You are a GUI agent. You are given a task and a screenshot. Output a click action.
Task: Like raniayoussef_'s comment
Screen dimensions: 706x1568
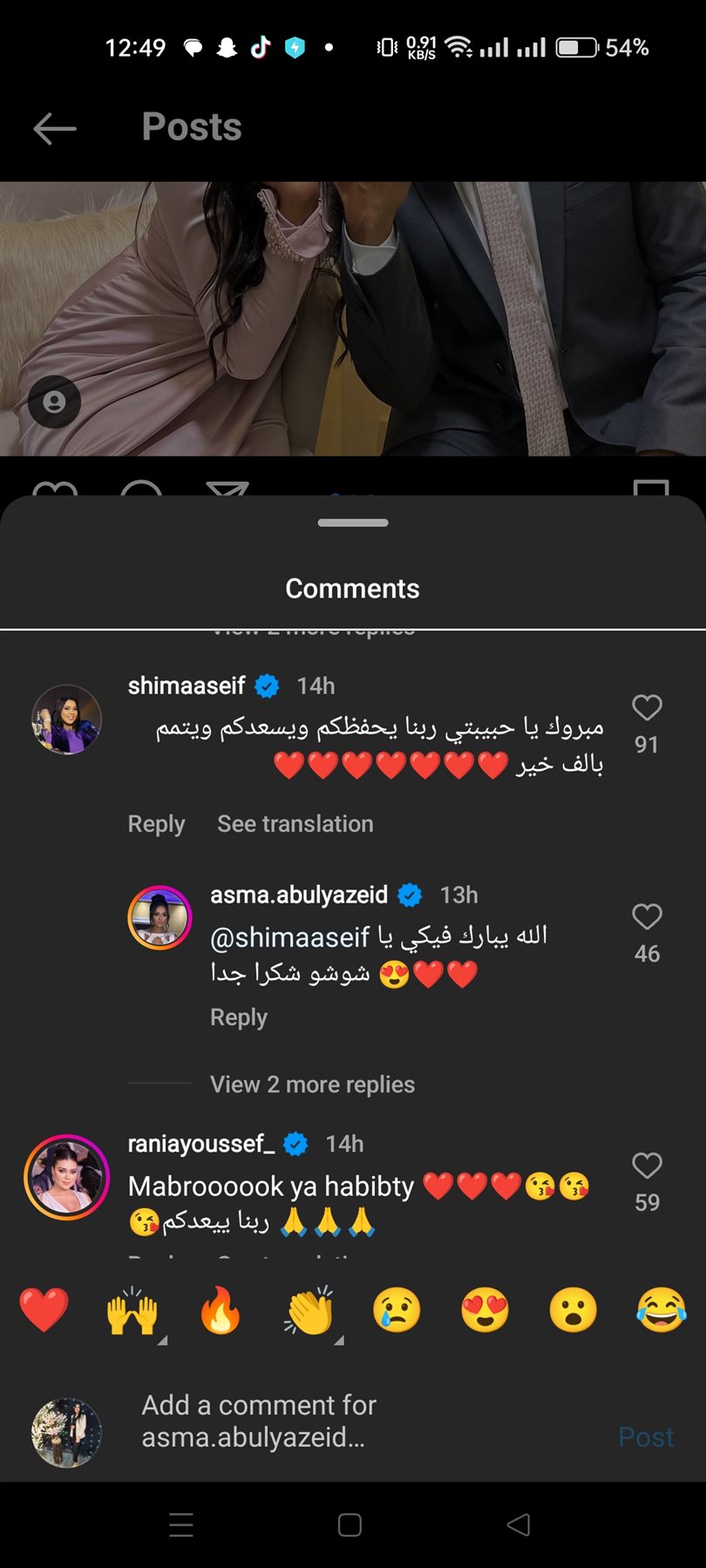(647, 1165)
